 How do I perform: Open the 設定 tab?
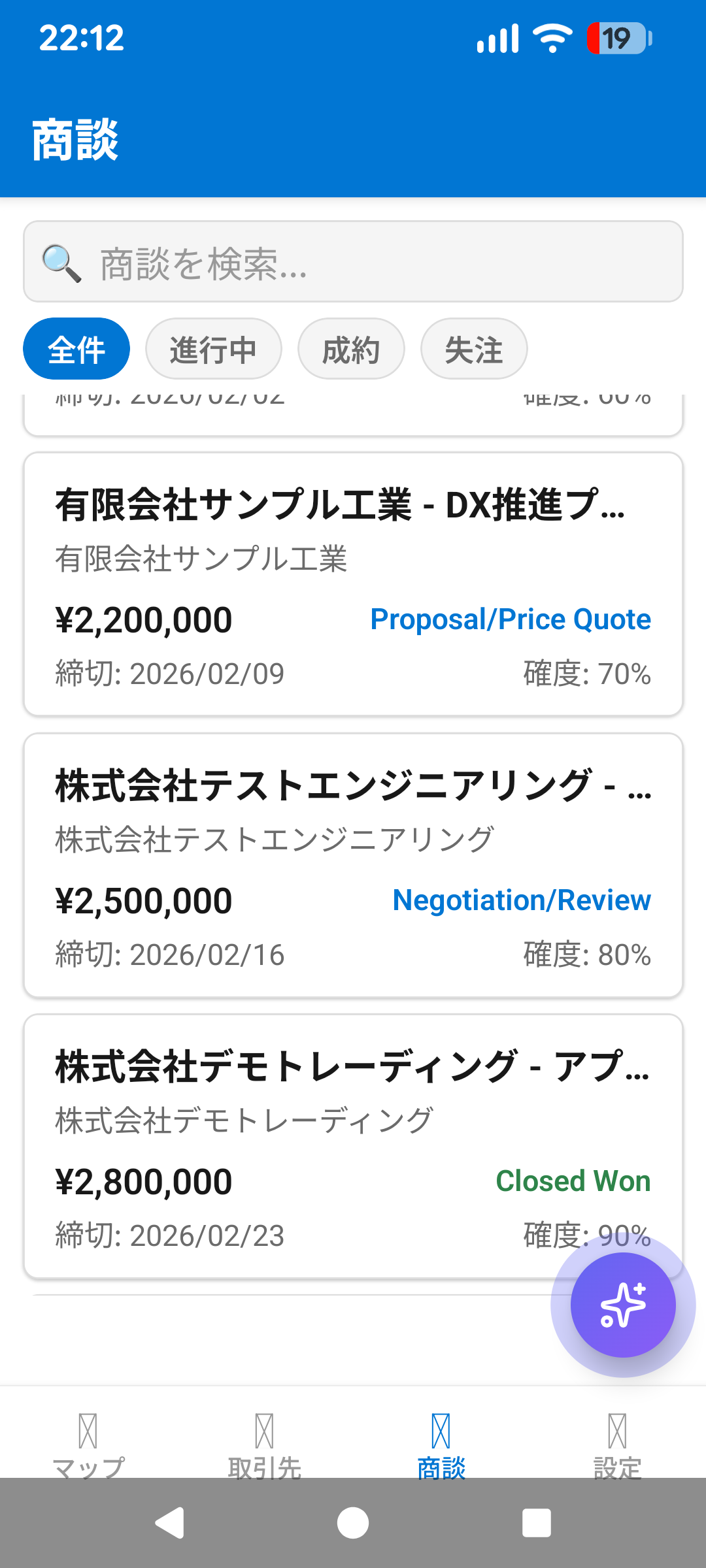pos(618,1444)
